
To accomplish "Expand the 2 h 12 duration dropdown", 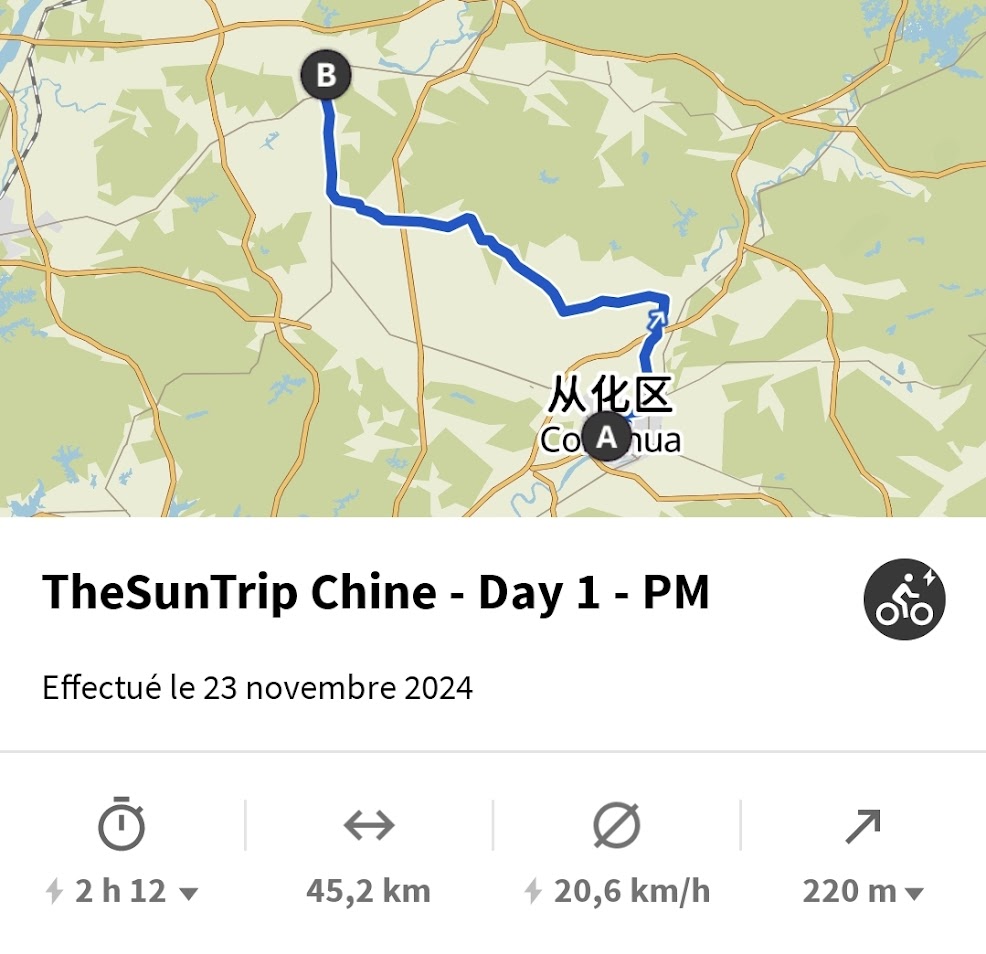I will coord(188,893).
